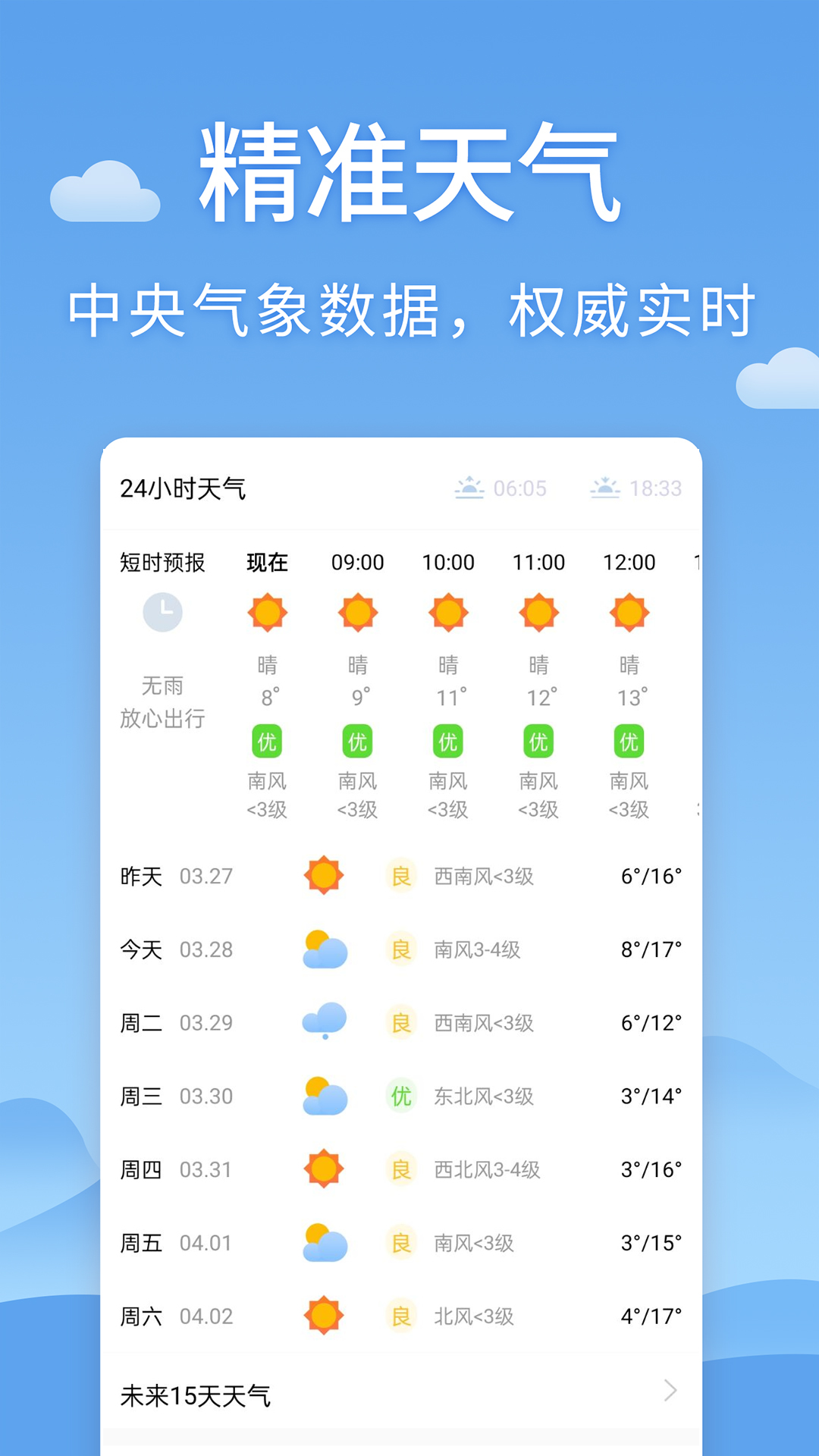Tap the sunset icon beside 18:33

[604, 488]
